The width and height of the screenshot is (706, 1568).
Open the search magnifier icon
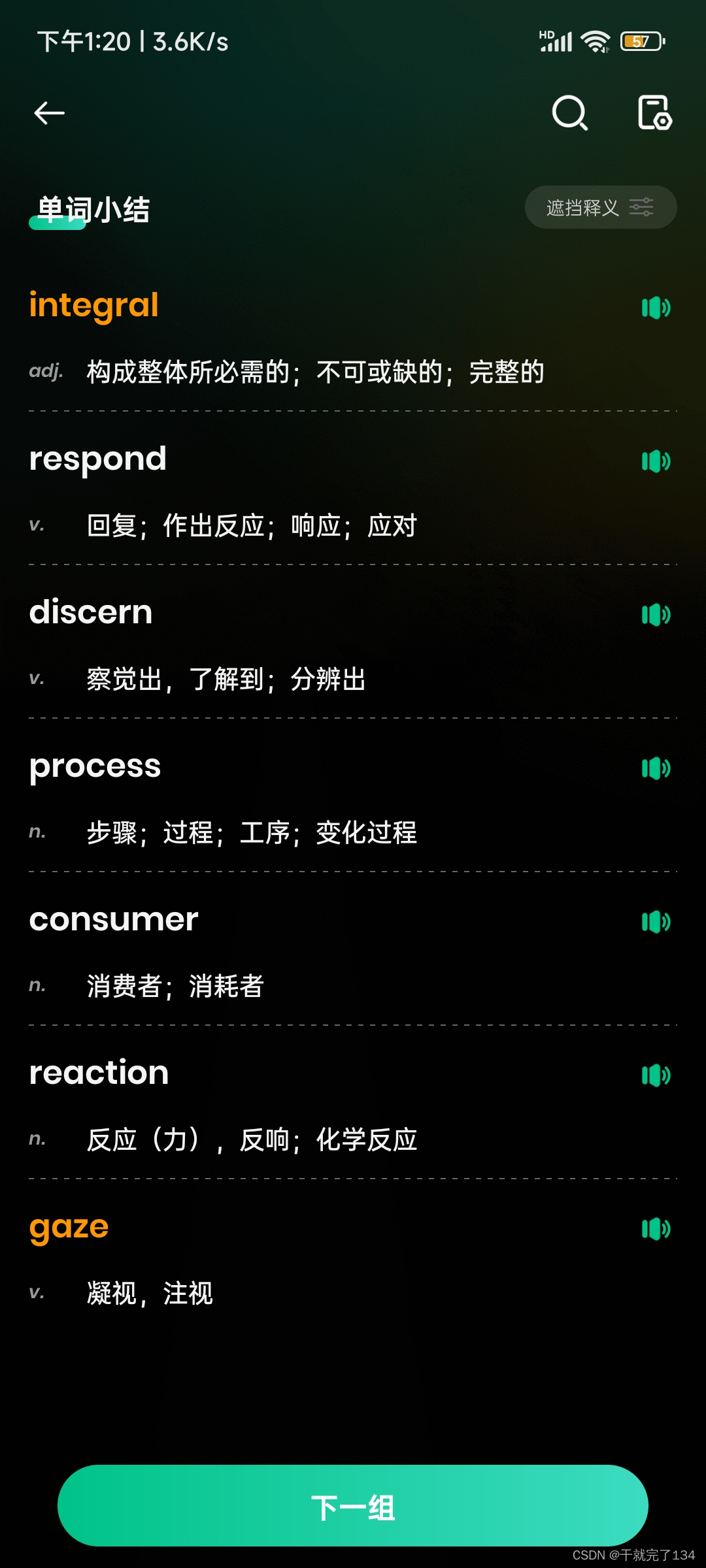[570, 113]
